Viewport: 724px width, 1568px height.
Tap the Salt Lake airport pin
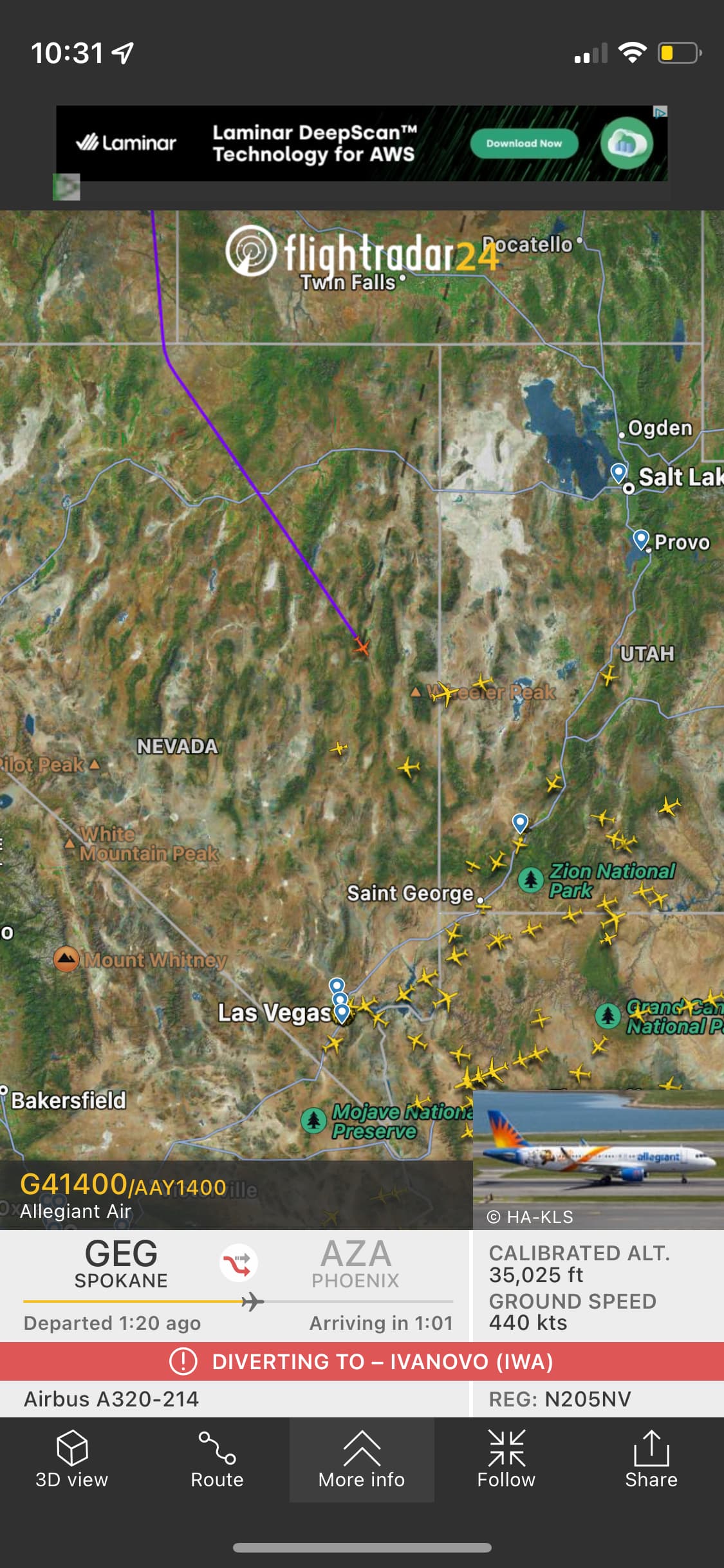[618, 473]
